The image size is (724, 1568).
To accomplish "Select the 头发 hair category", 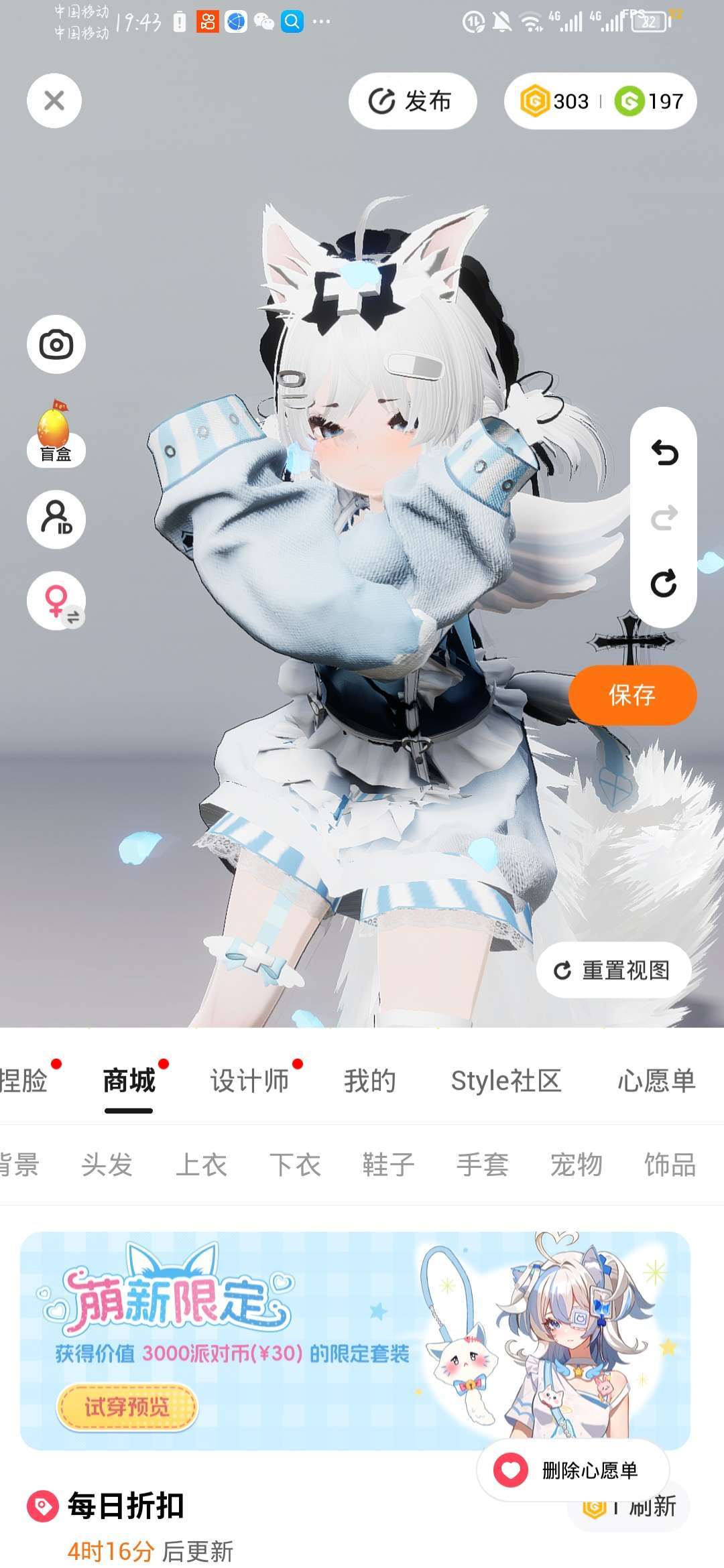I will [107, 1165].
